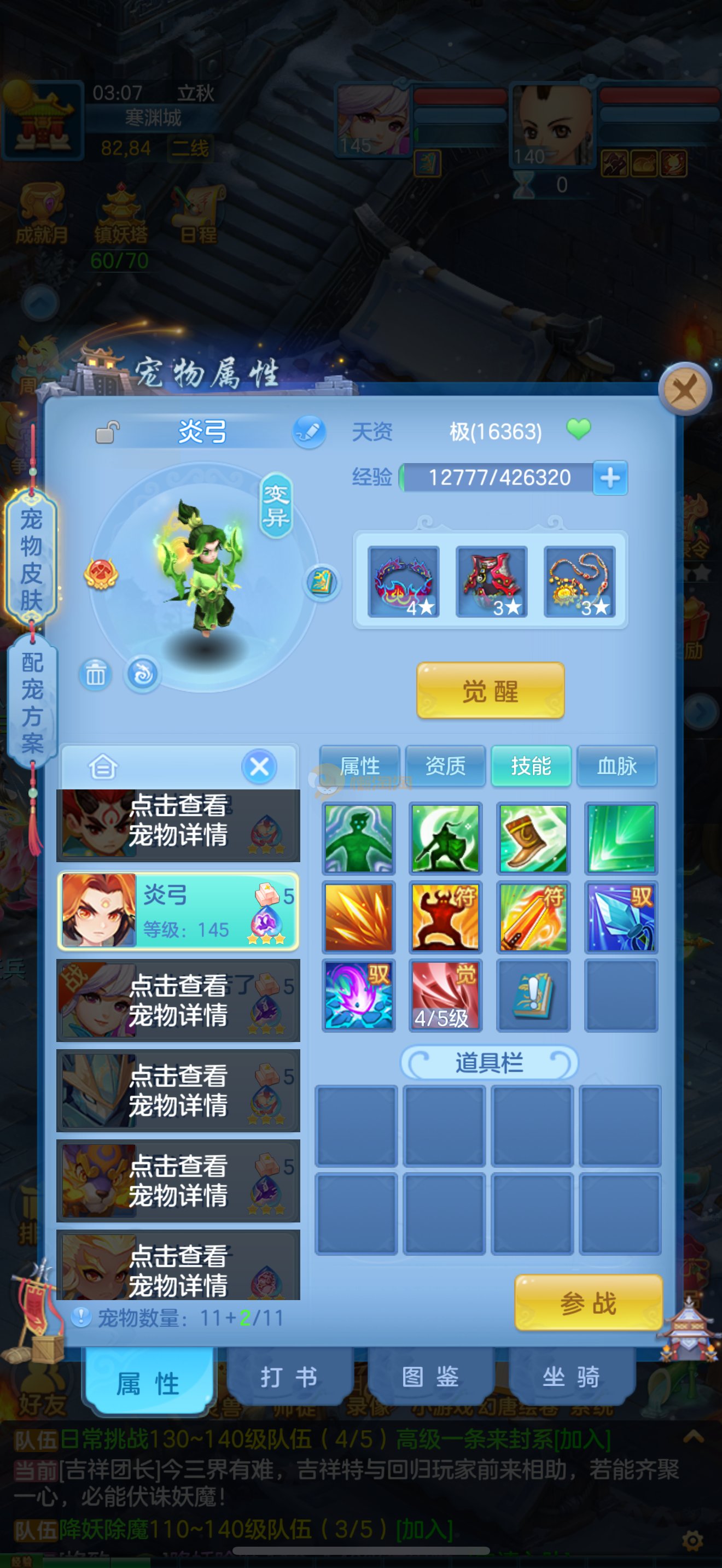Open the 图鉴 bottom tab
This screenshot has height=1568, width=722.
click(430, 1377)
